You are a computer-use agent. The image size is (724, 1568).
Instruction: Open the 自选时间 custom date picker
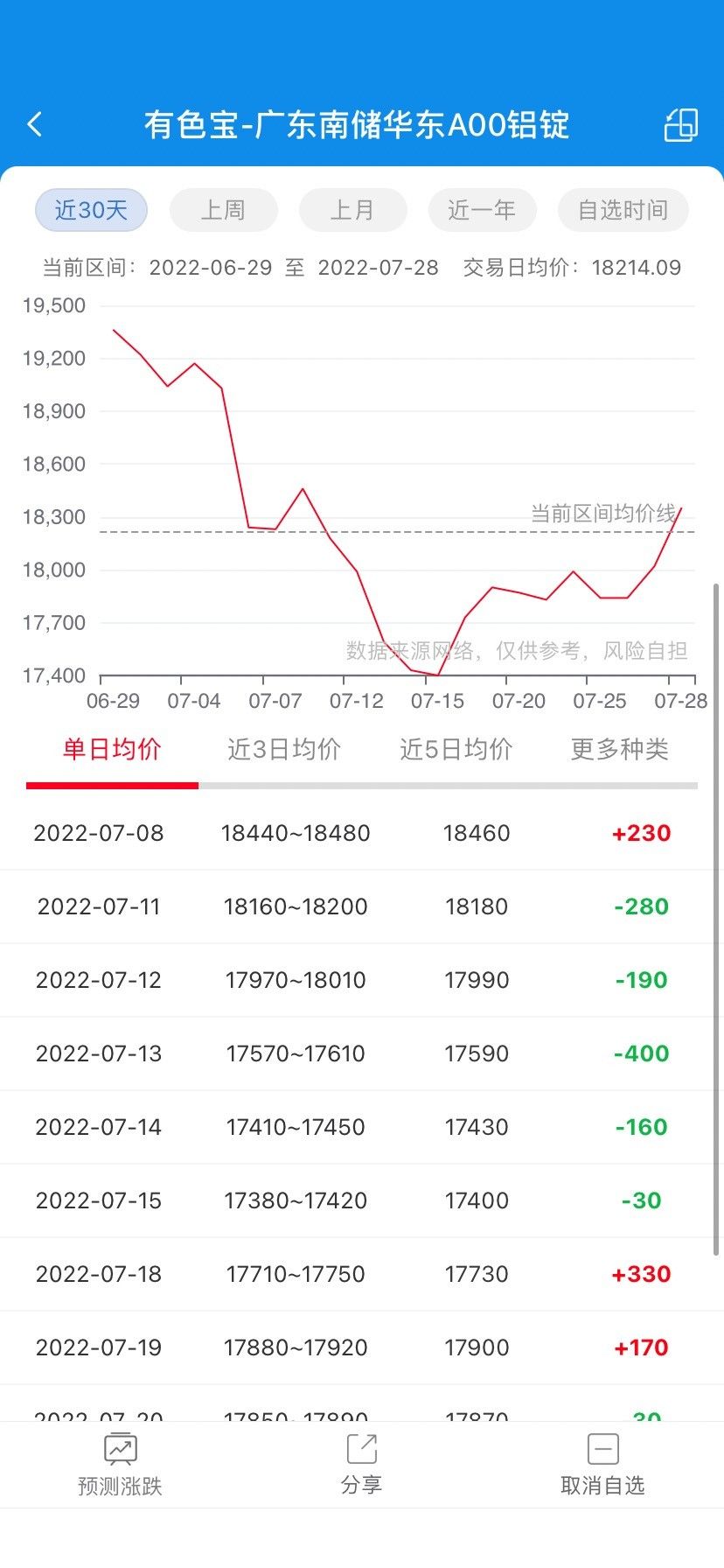623,210
